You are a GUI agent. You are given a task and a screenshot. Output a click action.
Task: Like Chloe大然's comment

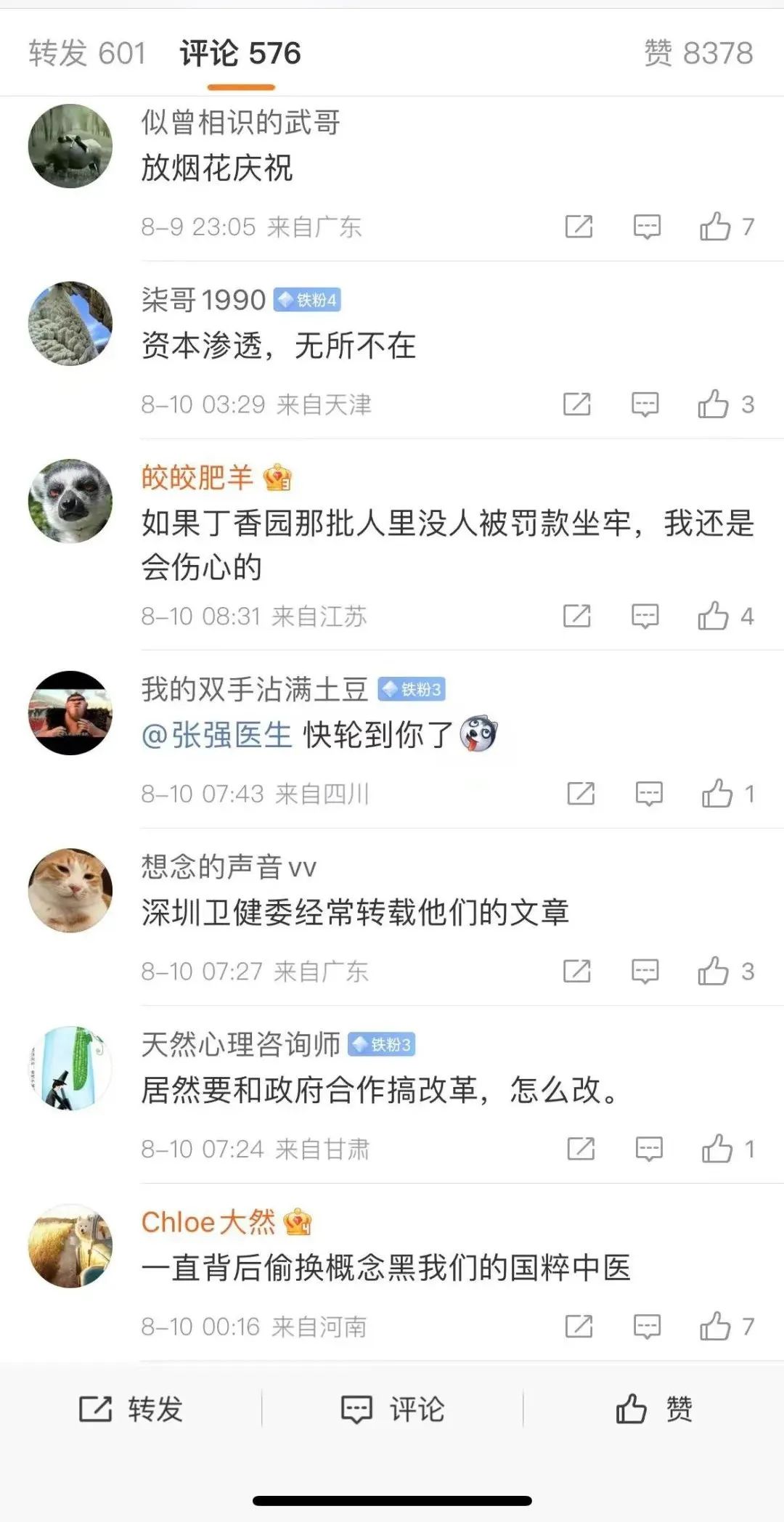click(715, 1327)
